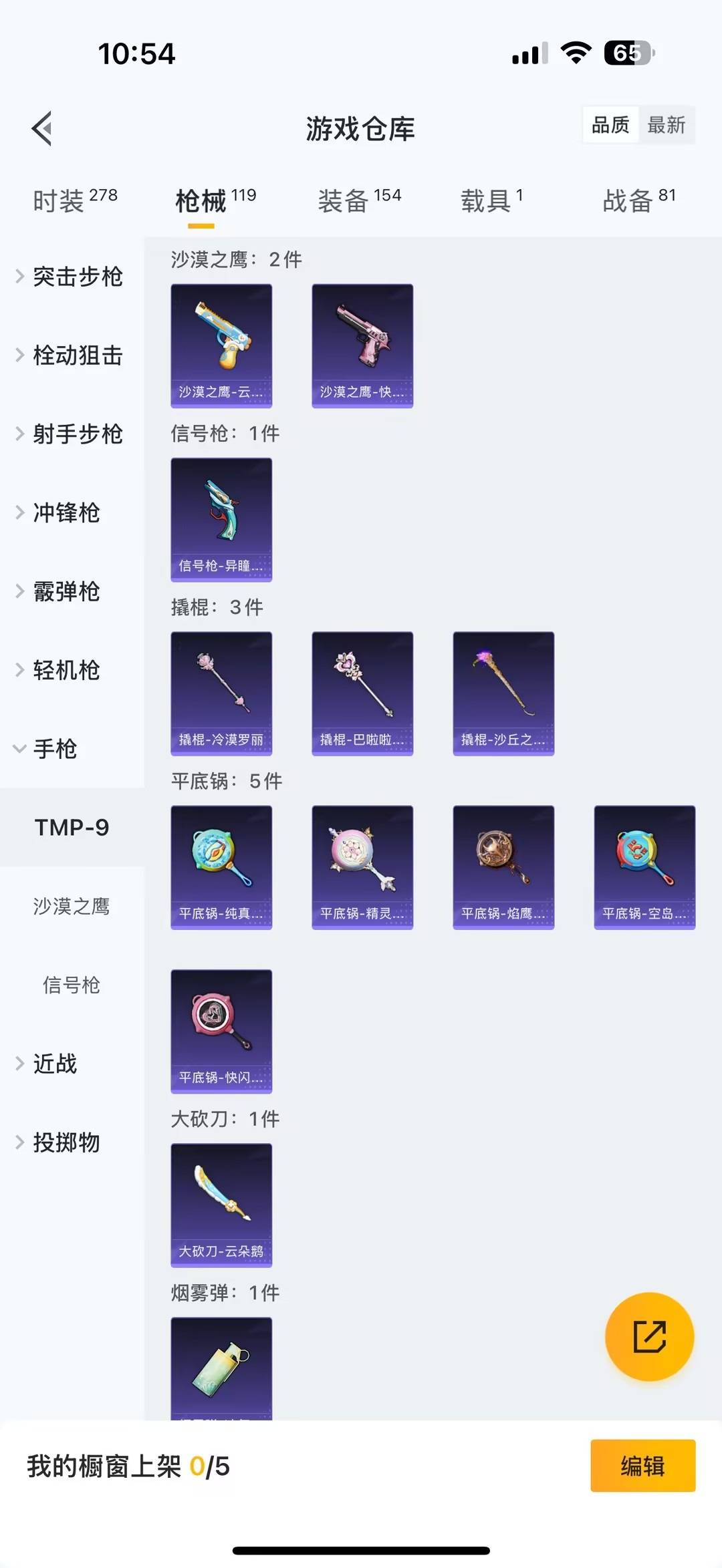Open the orange share export icon
This screenshot has height=1568, width=722.
pos(649,1338)
